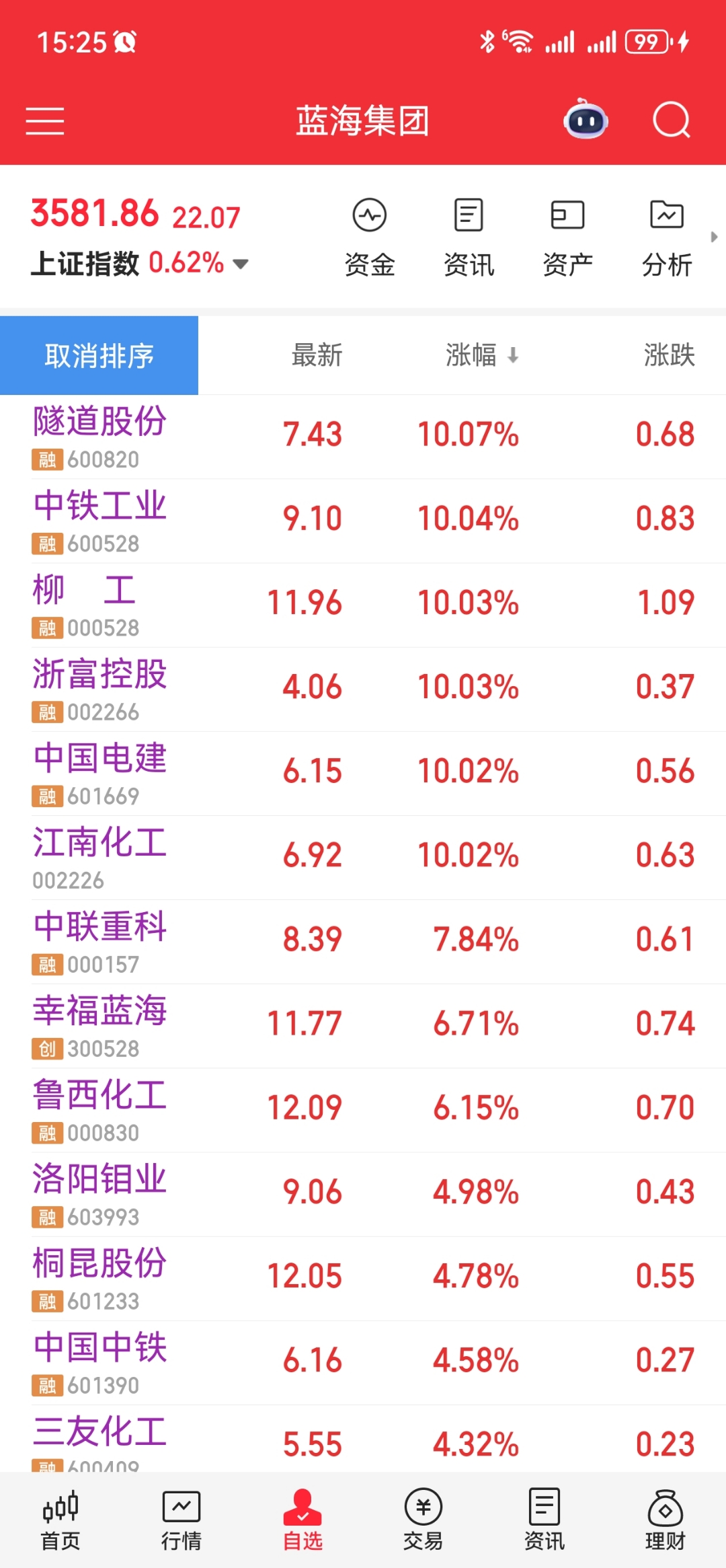Open the search icon

pos(672,121)
